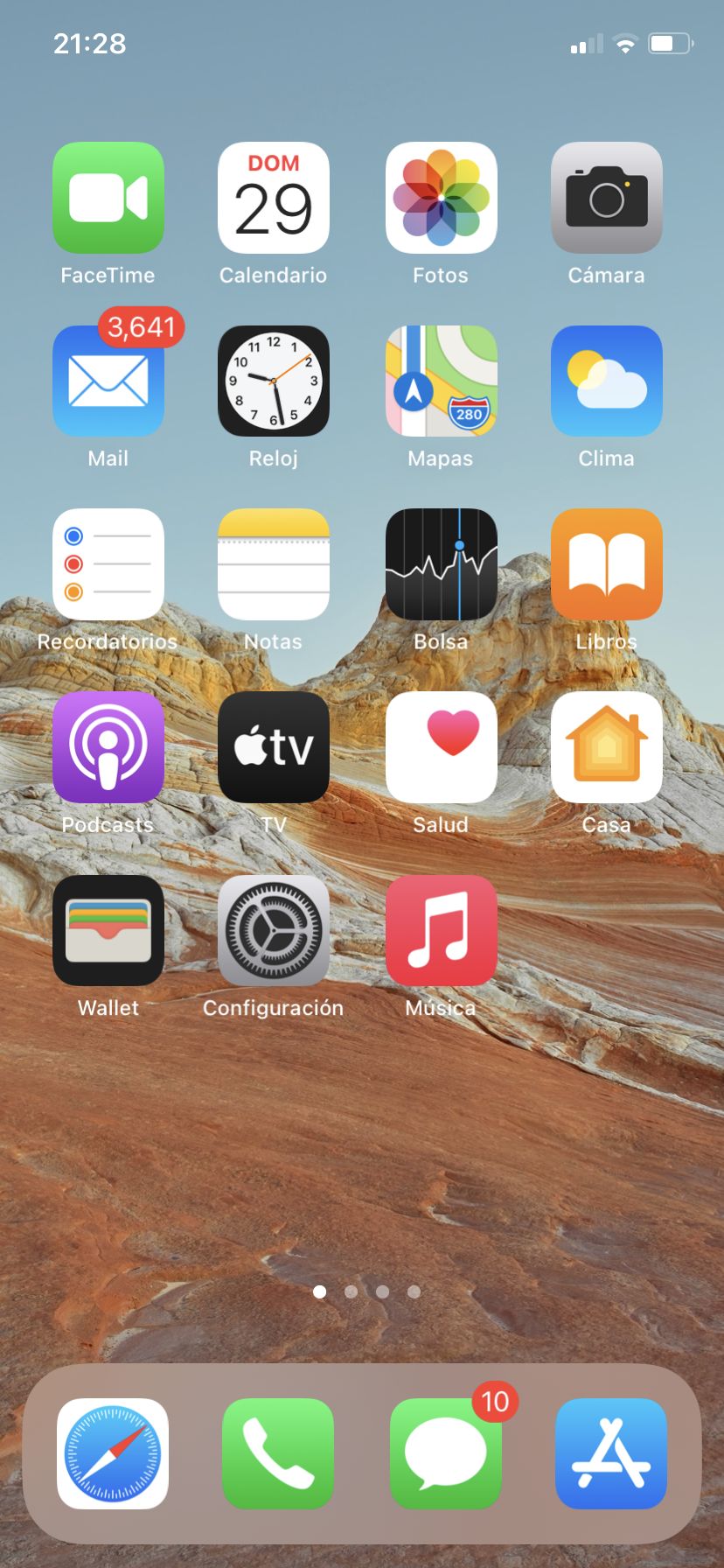The height and width of the screenshot is (1568, 724).
Task: Open Safari from the dock
Action: [x=113, y=1453]
